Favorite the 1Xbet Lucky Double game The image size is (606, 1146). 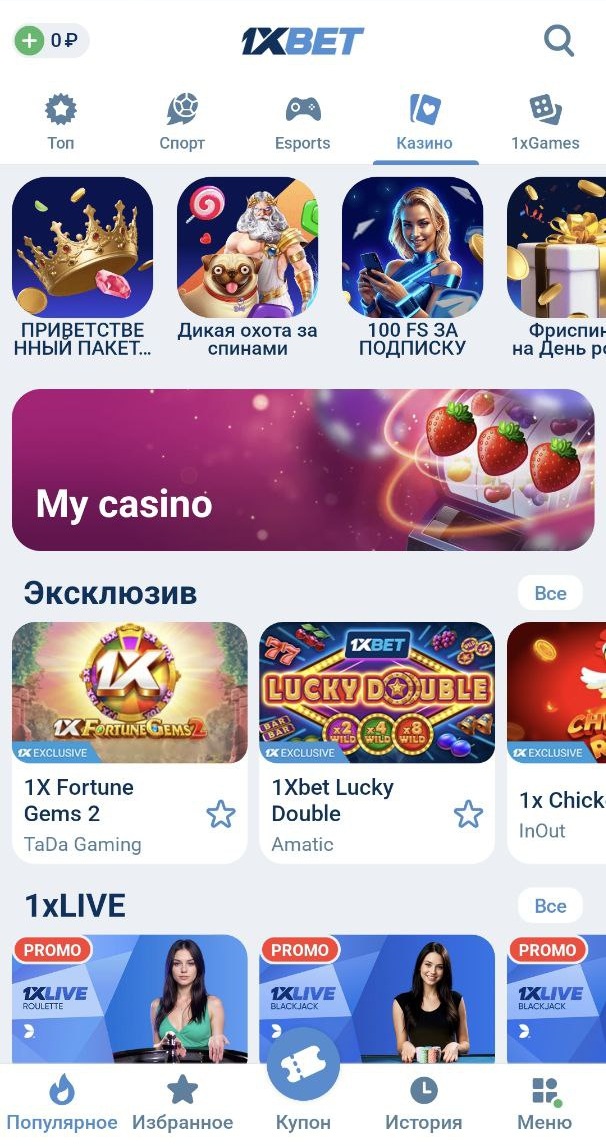point(468,814)
